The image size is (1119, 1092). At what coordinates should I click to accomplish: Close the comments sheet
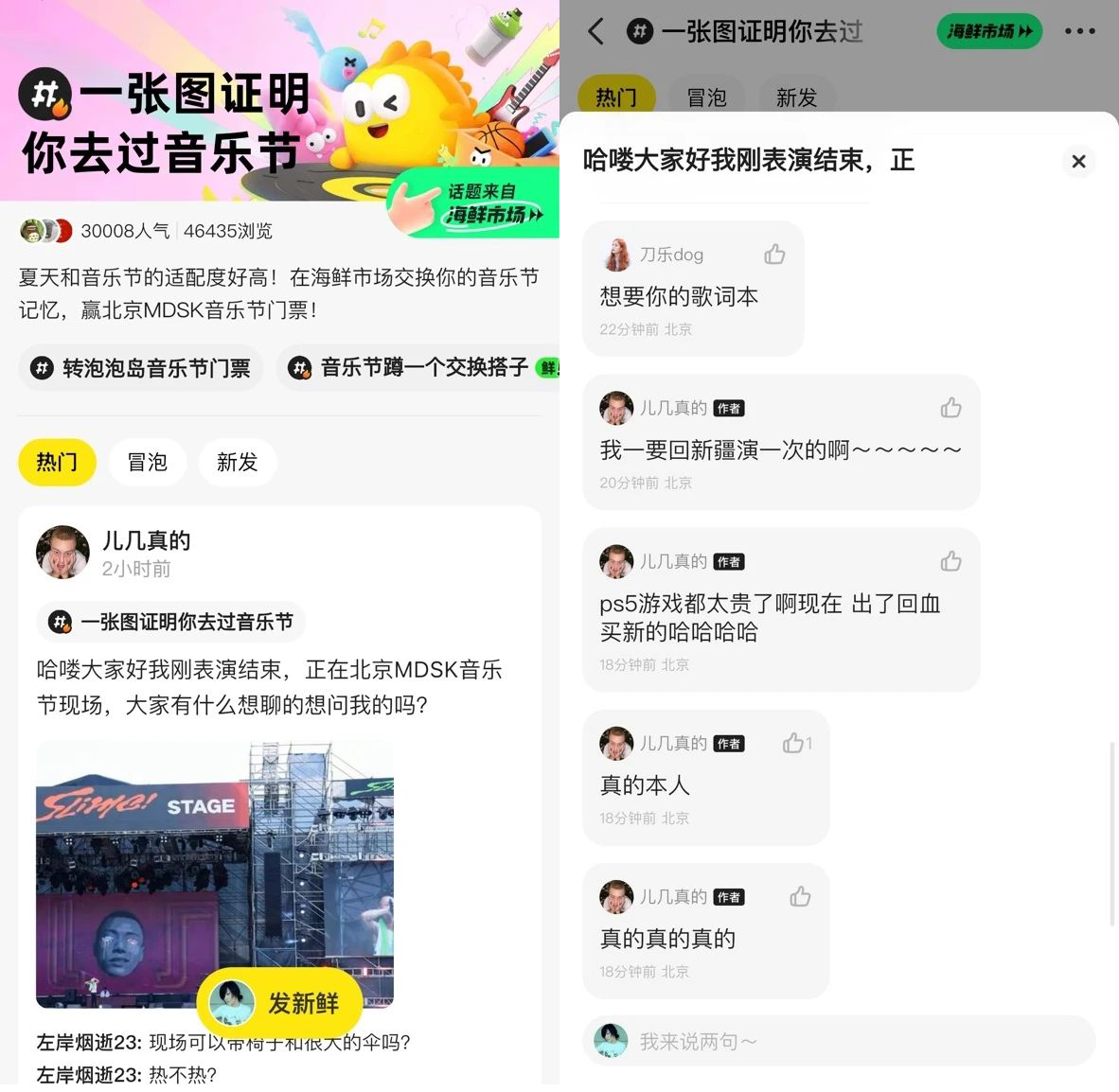tap(1077, 162)
